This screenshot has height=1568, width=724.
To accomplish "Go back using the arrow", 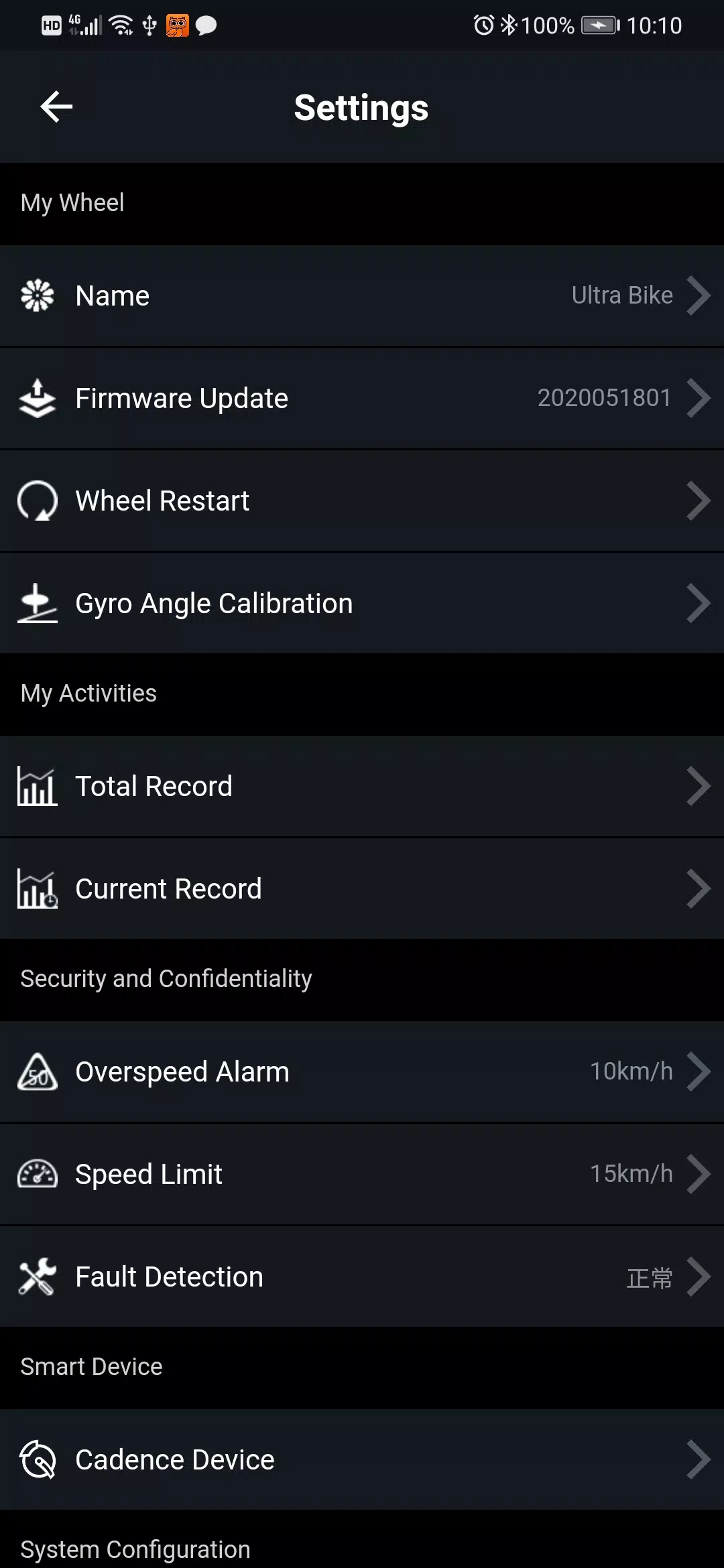I will click(56, 107).
